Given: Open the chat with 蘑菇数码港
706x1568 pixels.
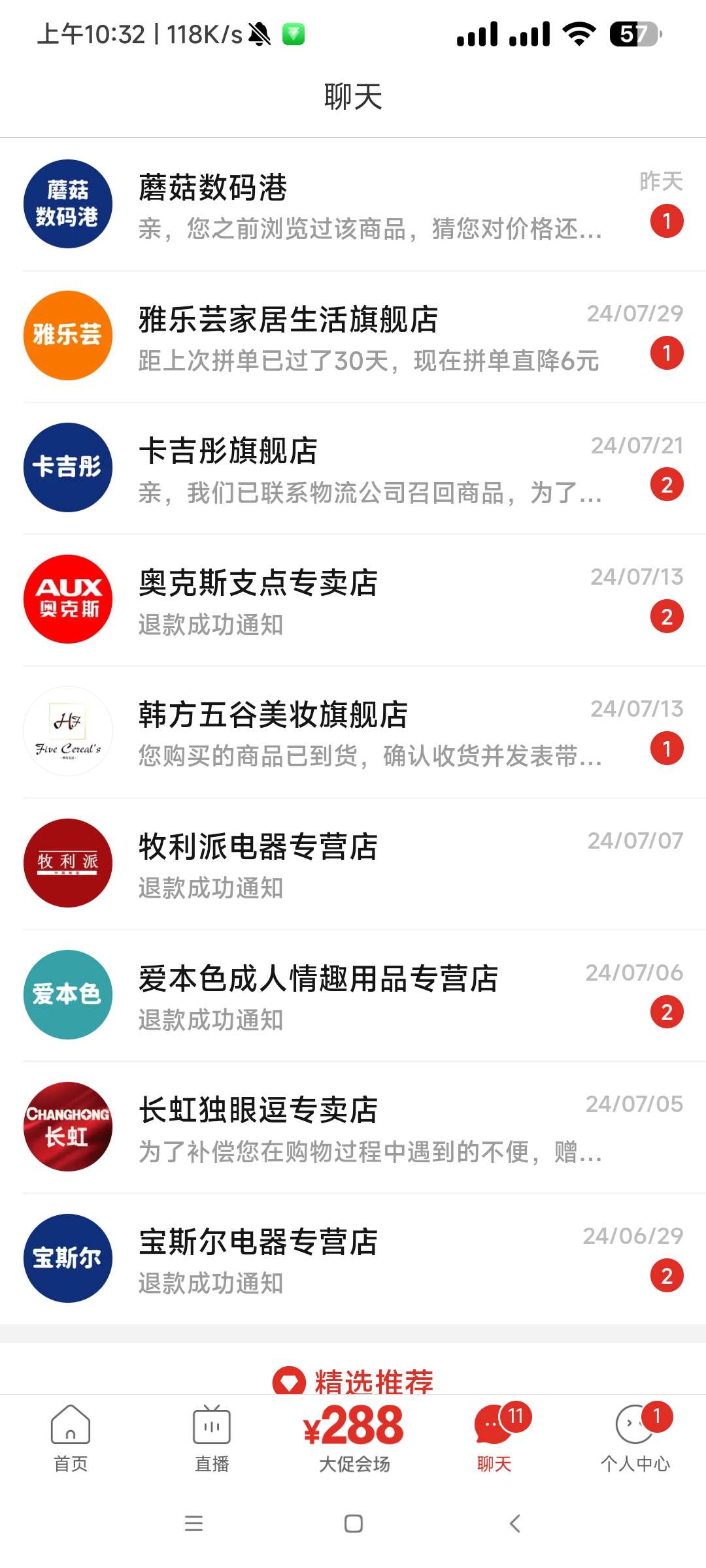Looking at the screenshot, I should point(353,204).
